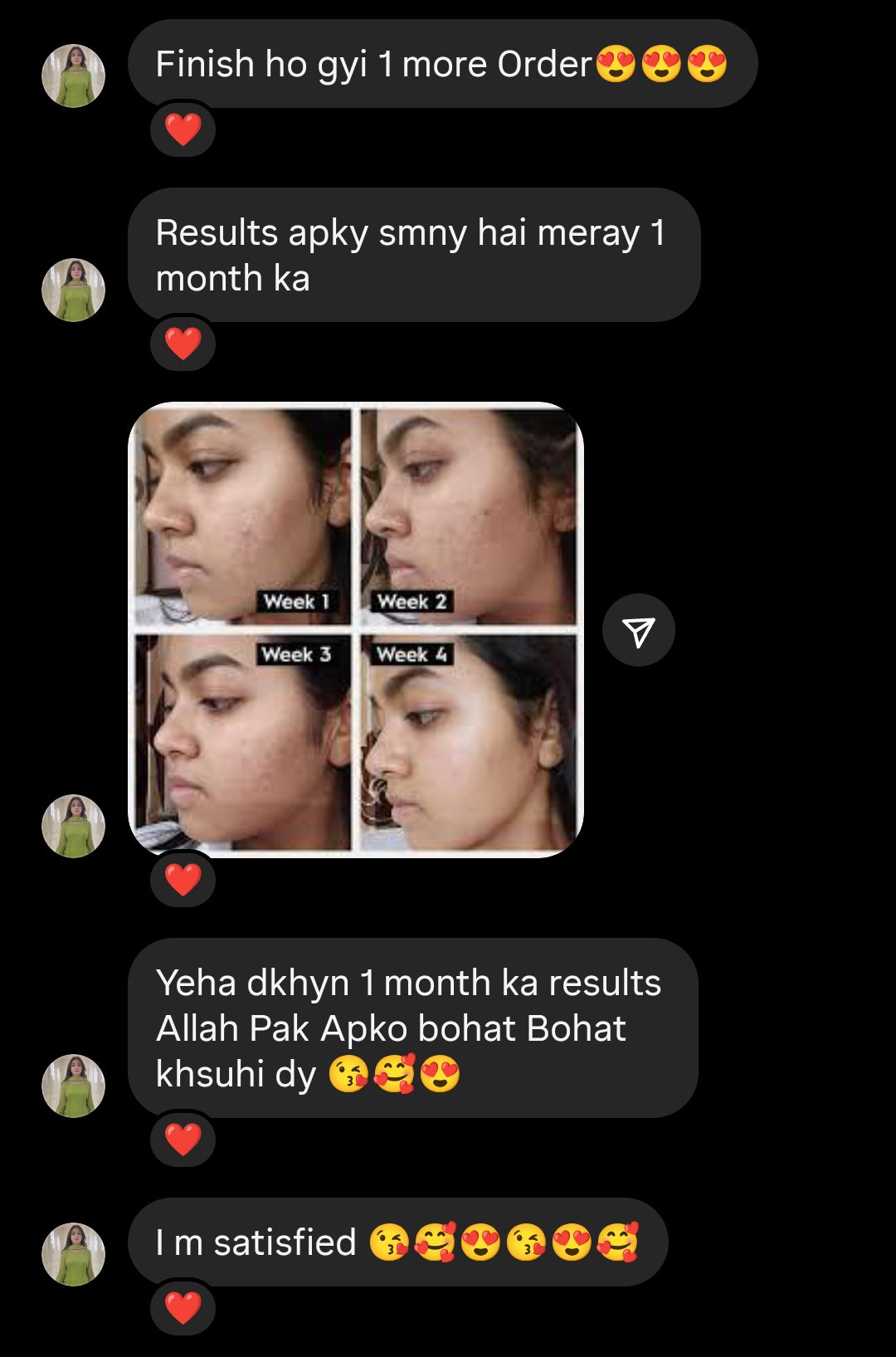896x1357 pixels.
Task: Open heart reaction on 'Yeha dkhyn' message
Action: click(x=183, y=1139)
